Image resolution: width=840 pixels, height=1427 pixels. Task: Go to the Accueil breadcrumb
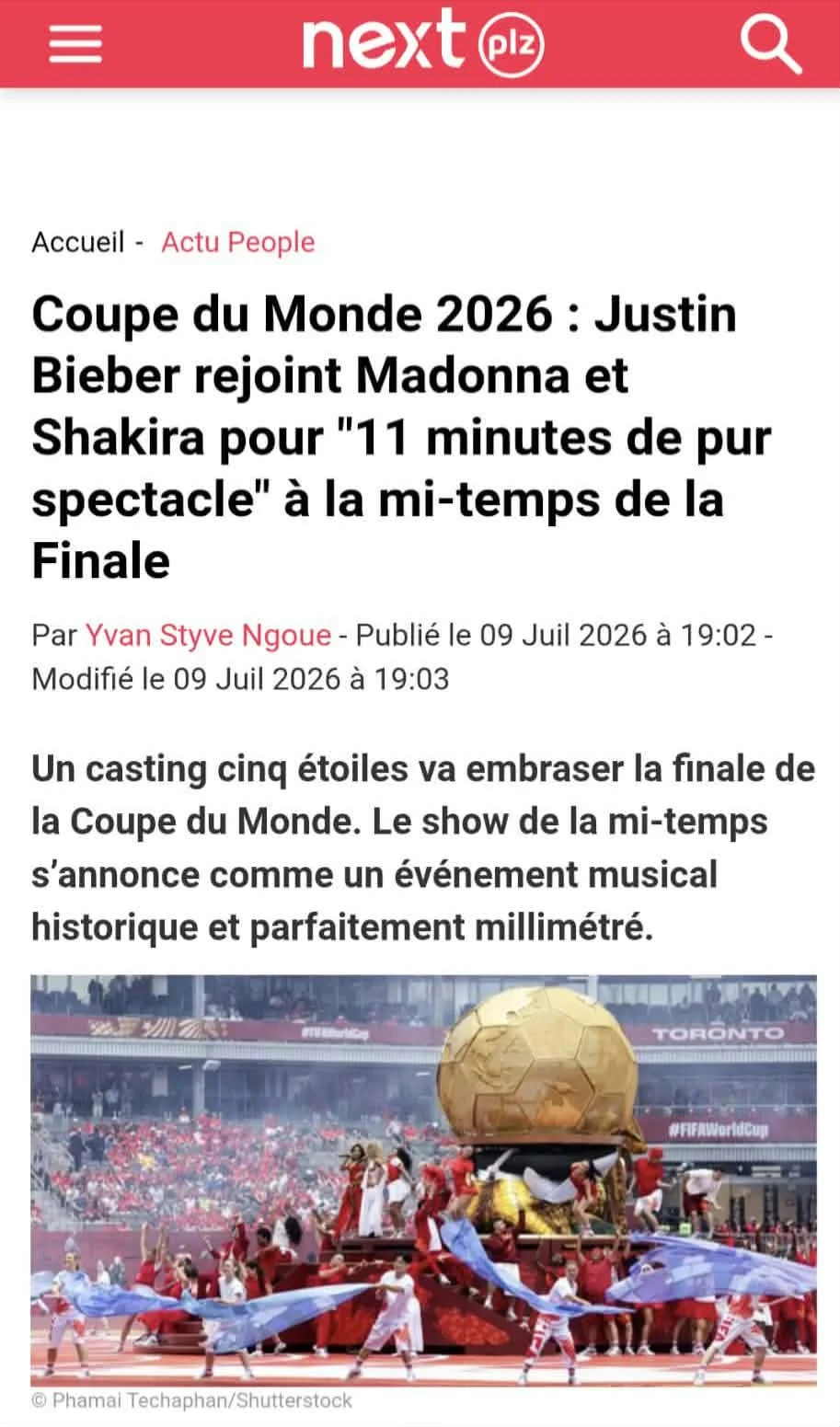tap(78, 242)
